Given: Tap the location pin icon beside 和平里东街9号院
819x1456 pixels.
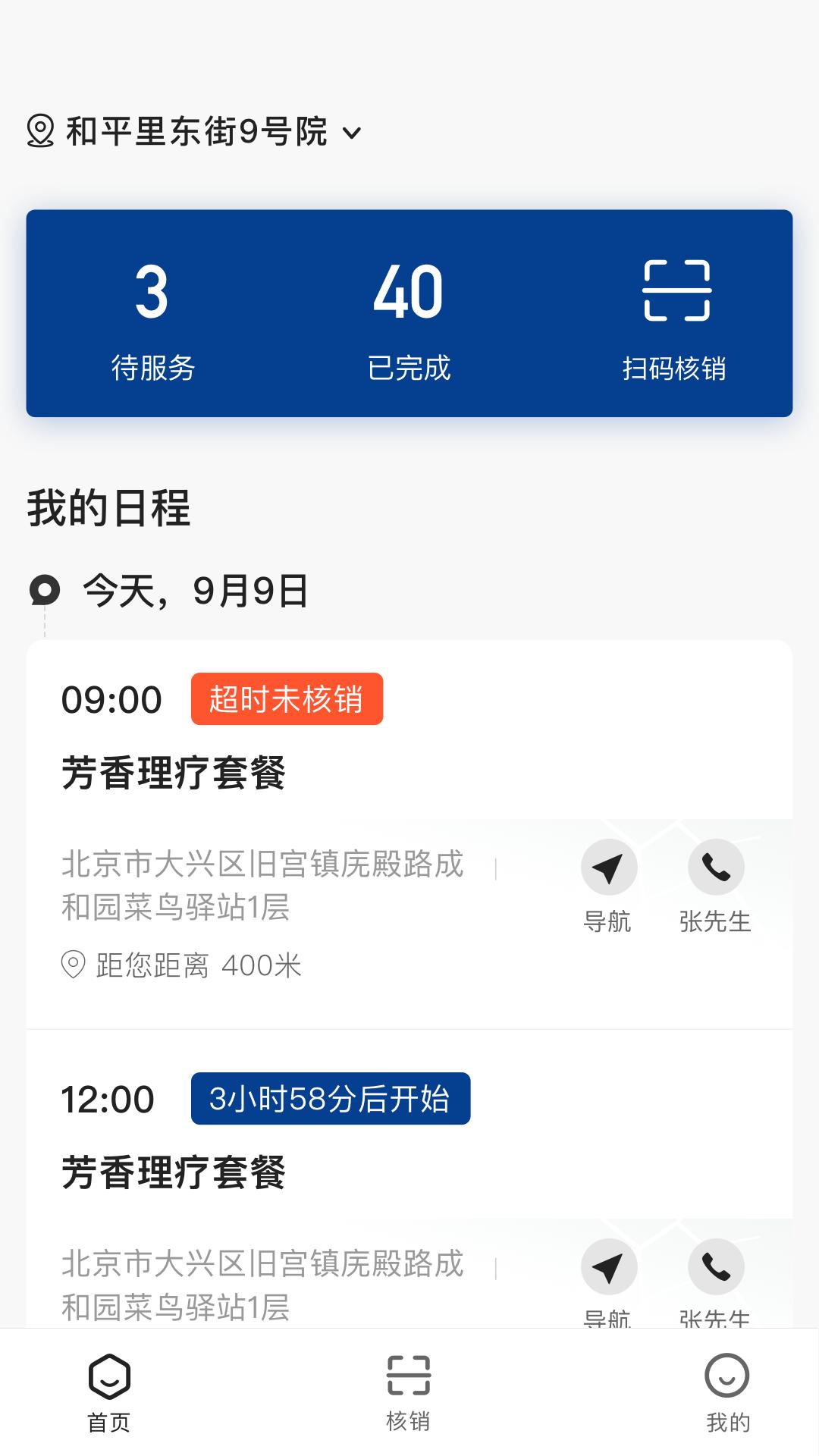Looking at the screenshot, I should (x=42, y=130).
